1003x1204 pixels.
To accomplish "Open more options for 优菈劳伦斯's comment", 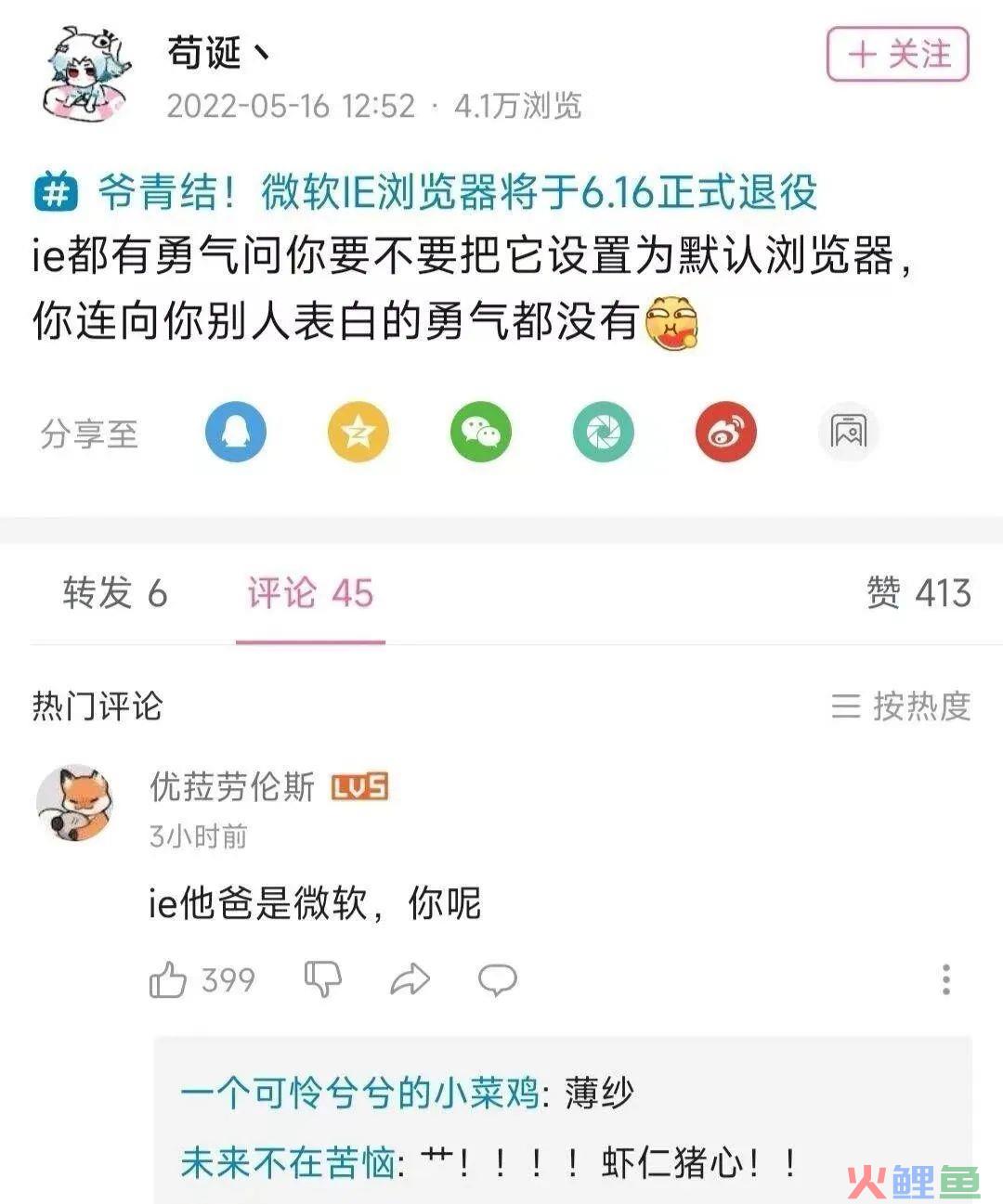I will pyautogui.click(x=945, y=979).
